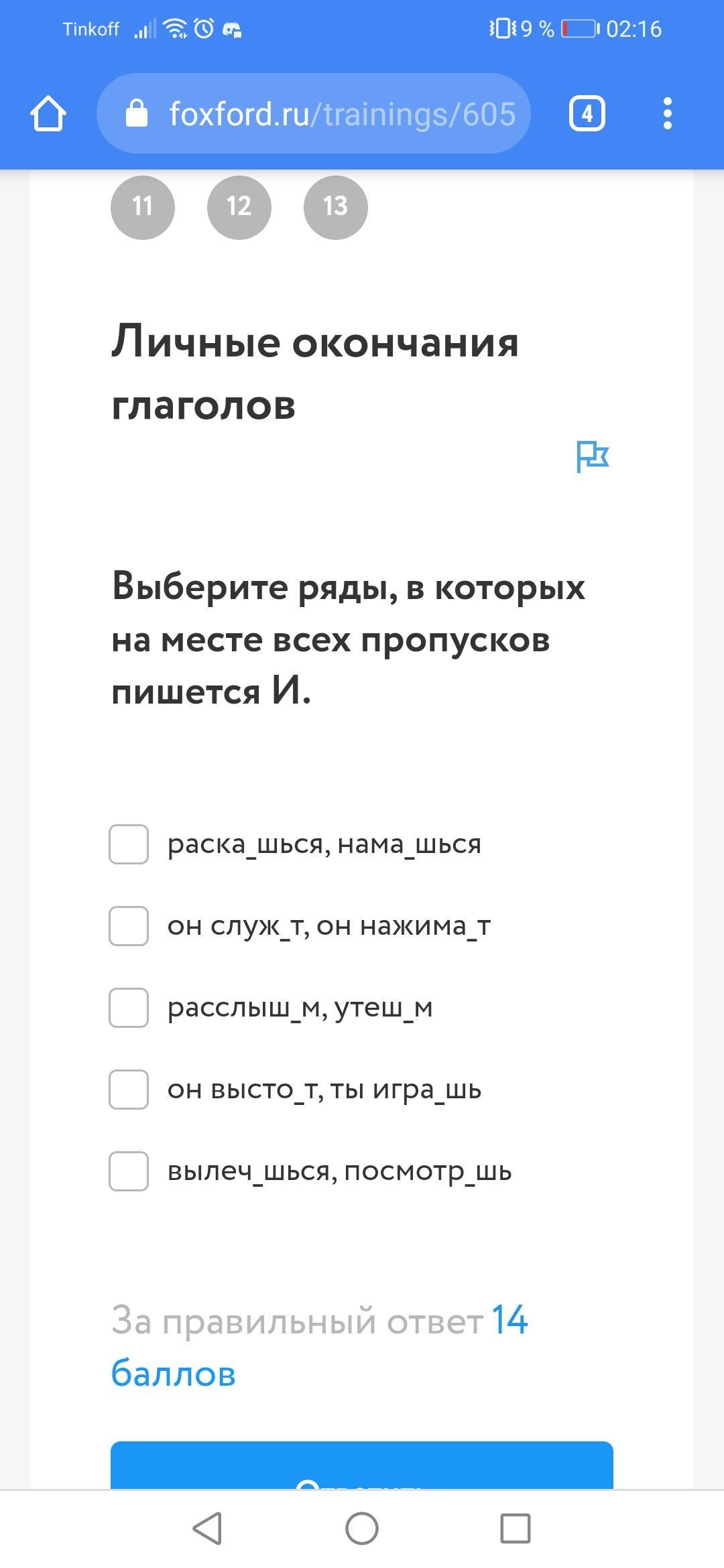Go back with the system back button
The image size is (724, 1568).
pyautogui.click(x=207, y=1528)
